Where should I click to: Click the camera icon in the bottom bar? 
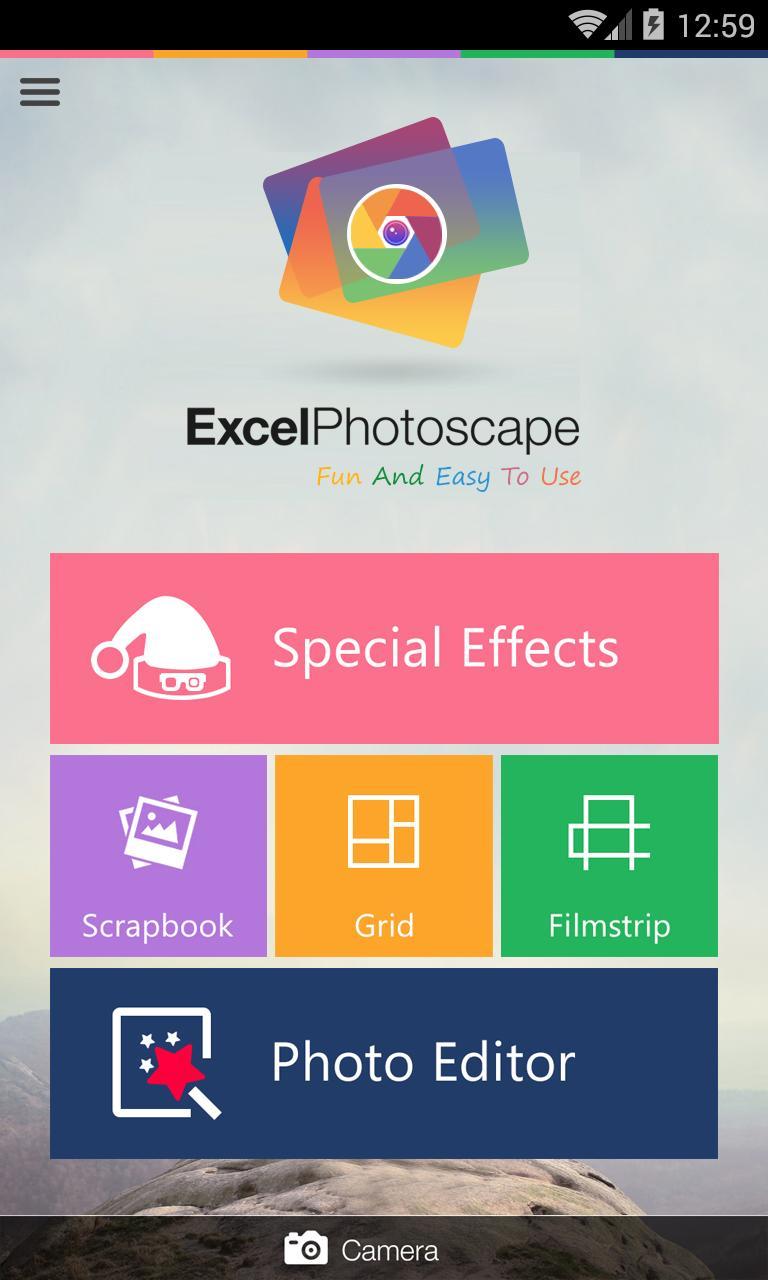(x=305, y=1248)
